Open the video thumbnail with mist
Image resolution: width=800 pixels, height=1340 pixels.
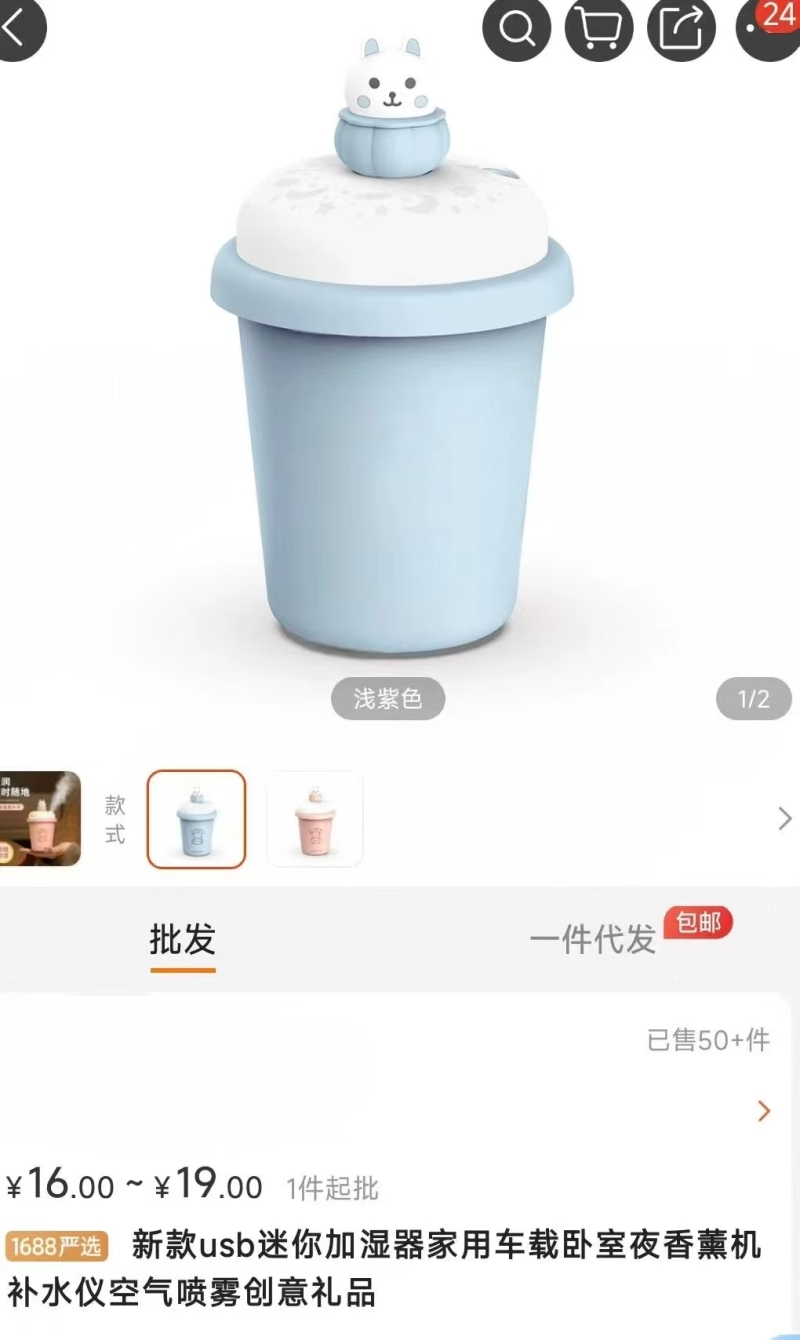point(40,819)
